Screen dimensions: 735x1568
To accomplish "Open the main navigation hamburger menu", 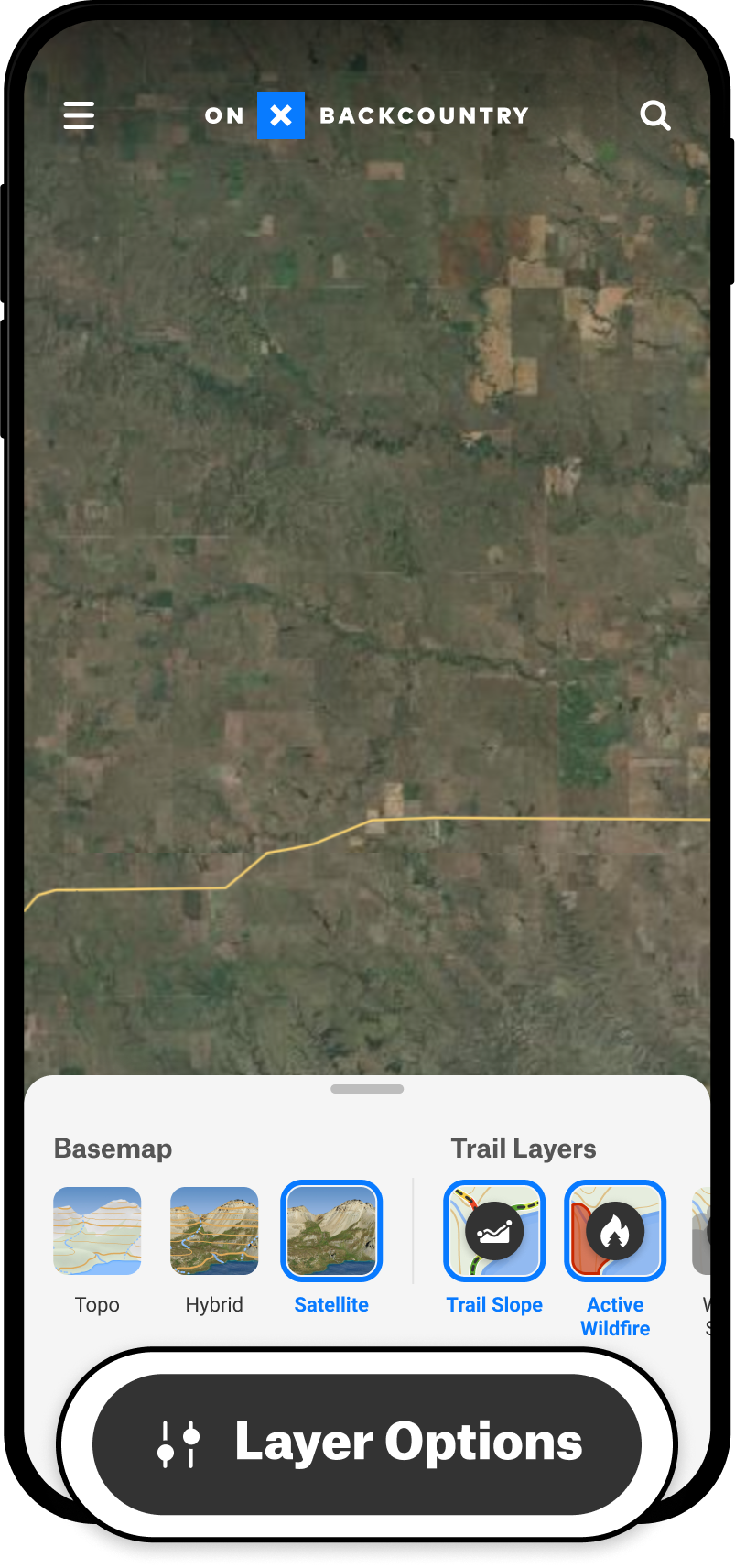I will [x=79, y=114].
